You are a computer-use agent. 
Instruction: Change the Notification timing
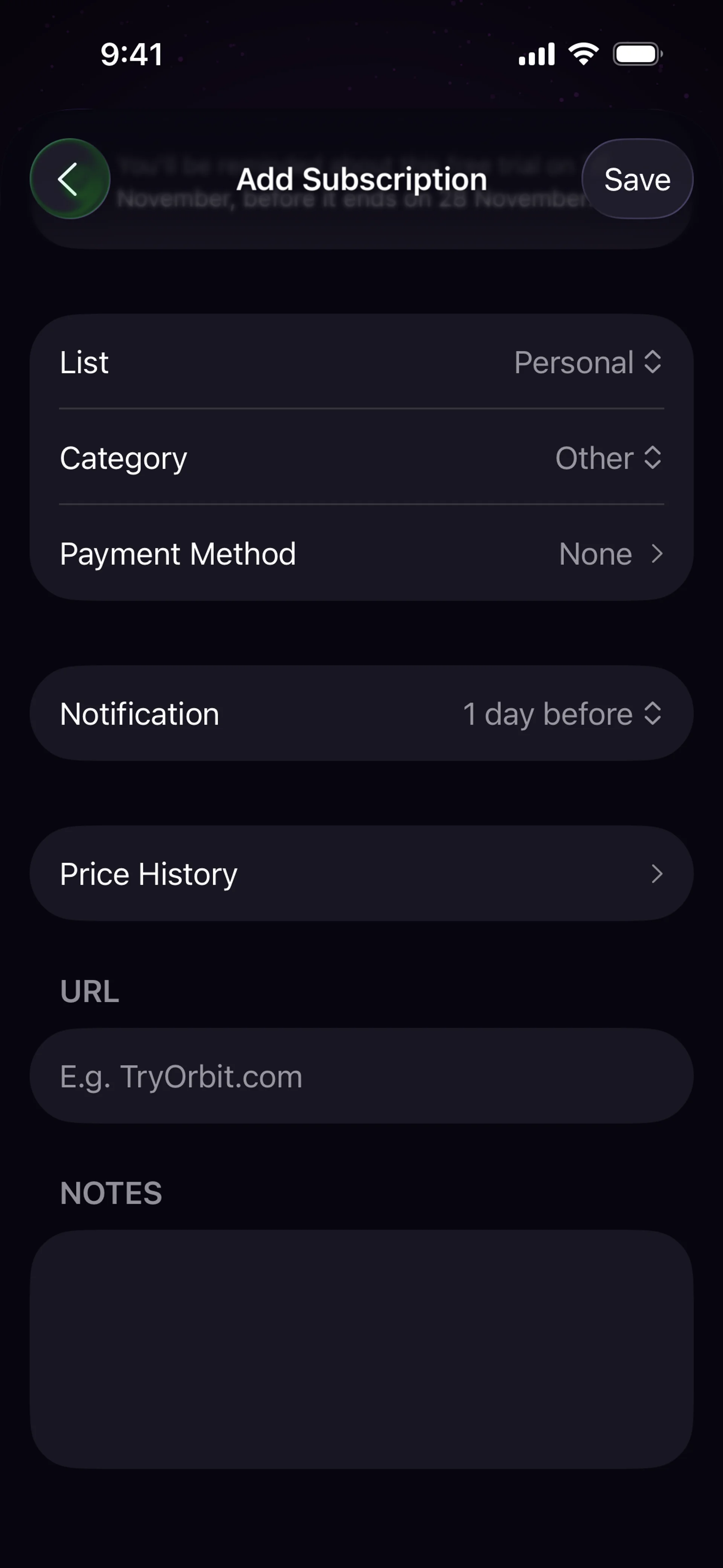click(x=561, y=714)
